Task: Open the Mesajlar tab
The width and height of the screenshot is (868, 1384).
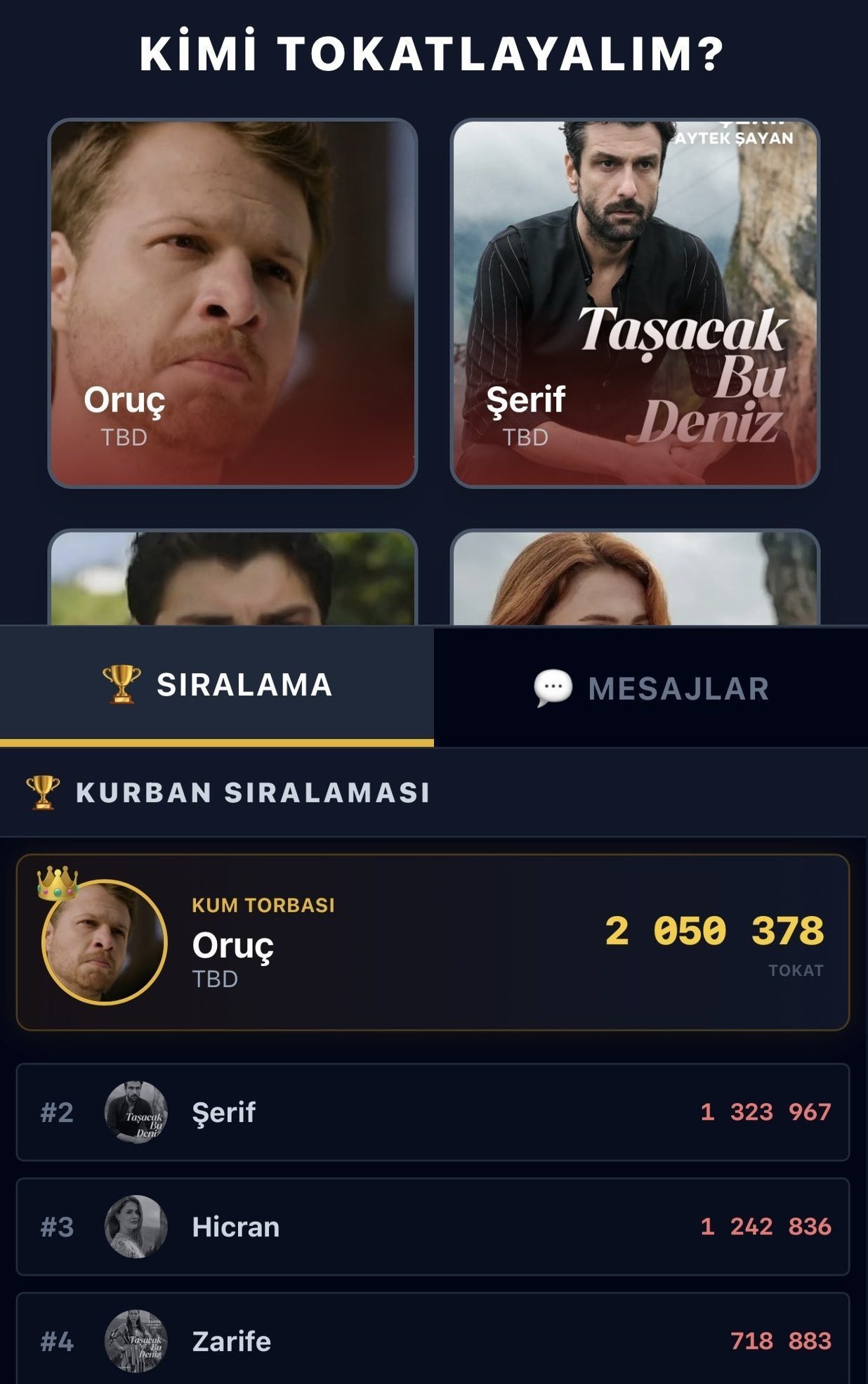Action: pyautogui.click(x=651, y=688)
